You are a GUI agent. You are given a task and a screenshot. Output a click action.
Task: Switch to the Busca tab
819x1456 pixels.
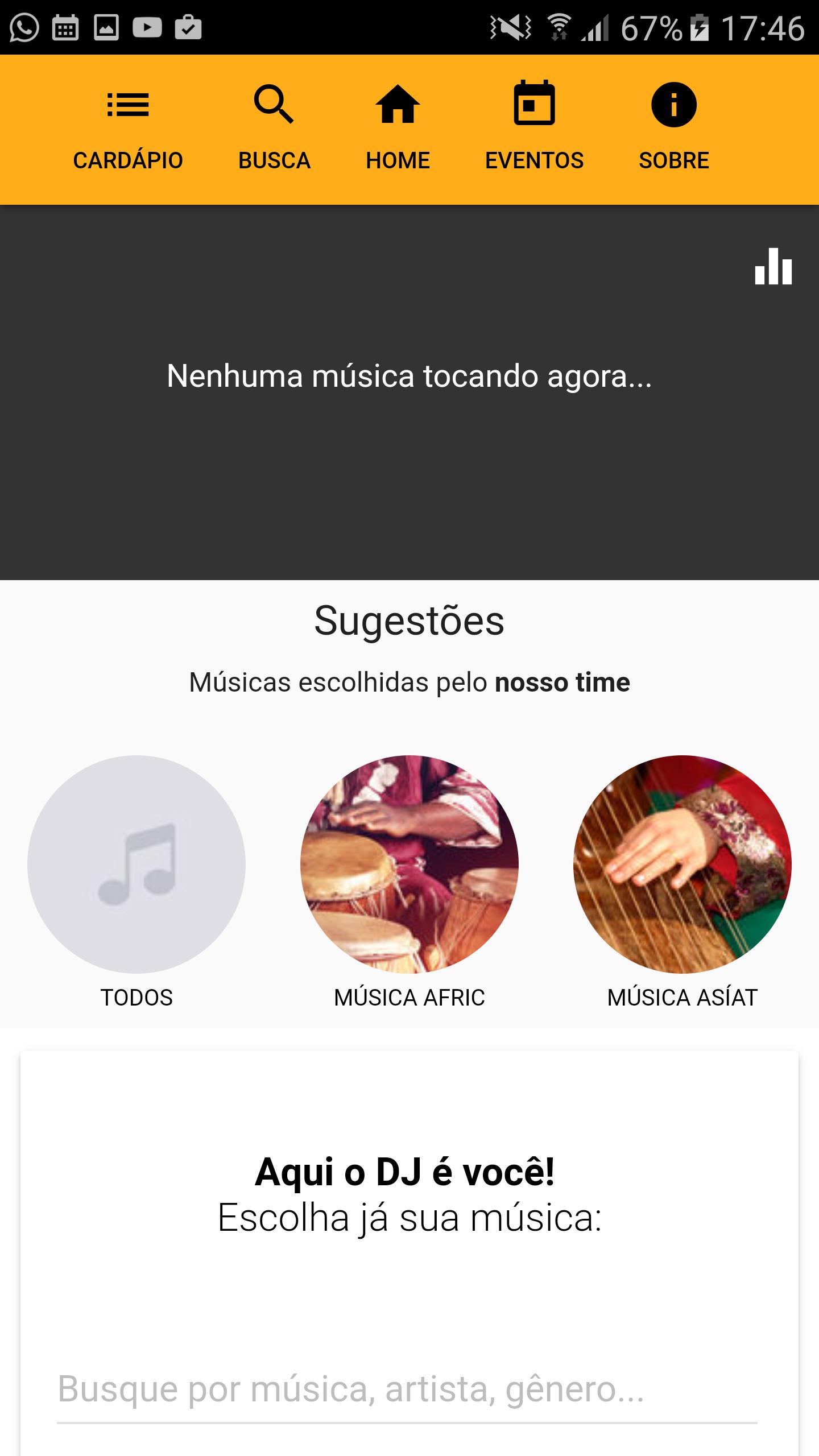click(274, 130)
